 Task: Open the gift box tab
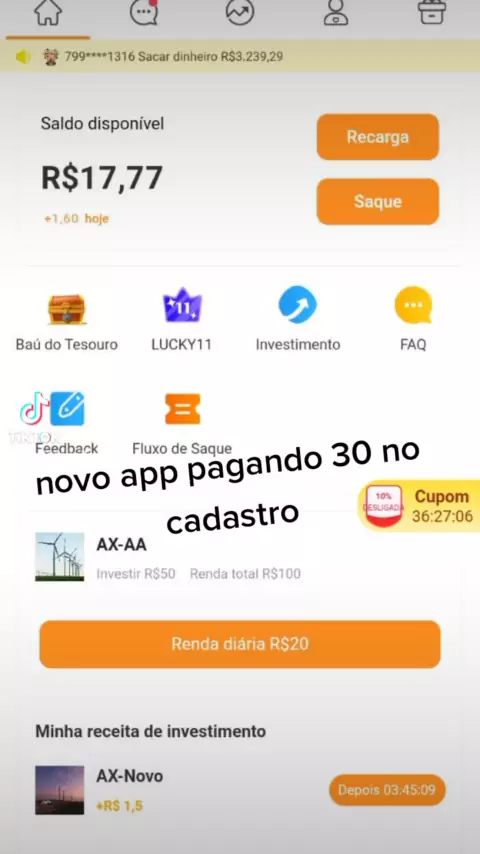click(432, 13)
